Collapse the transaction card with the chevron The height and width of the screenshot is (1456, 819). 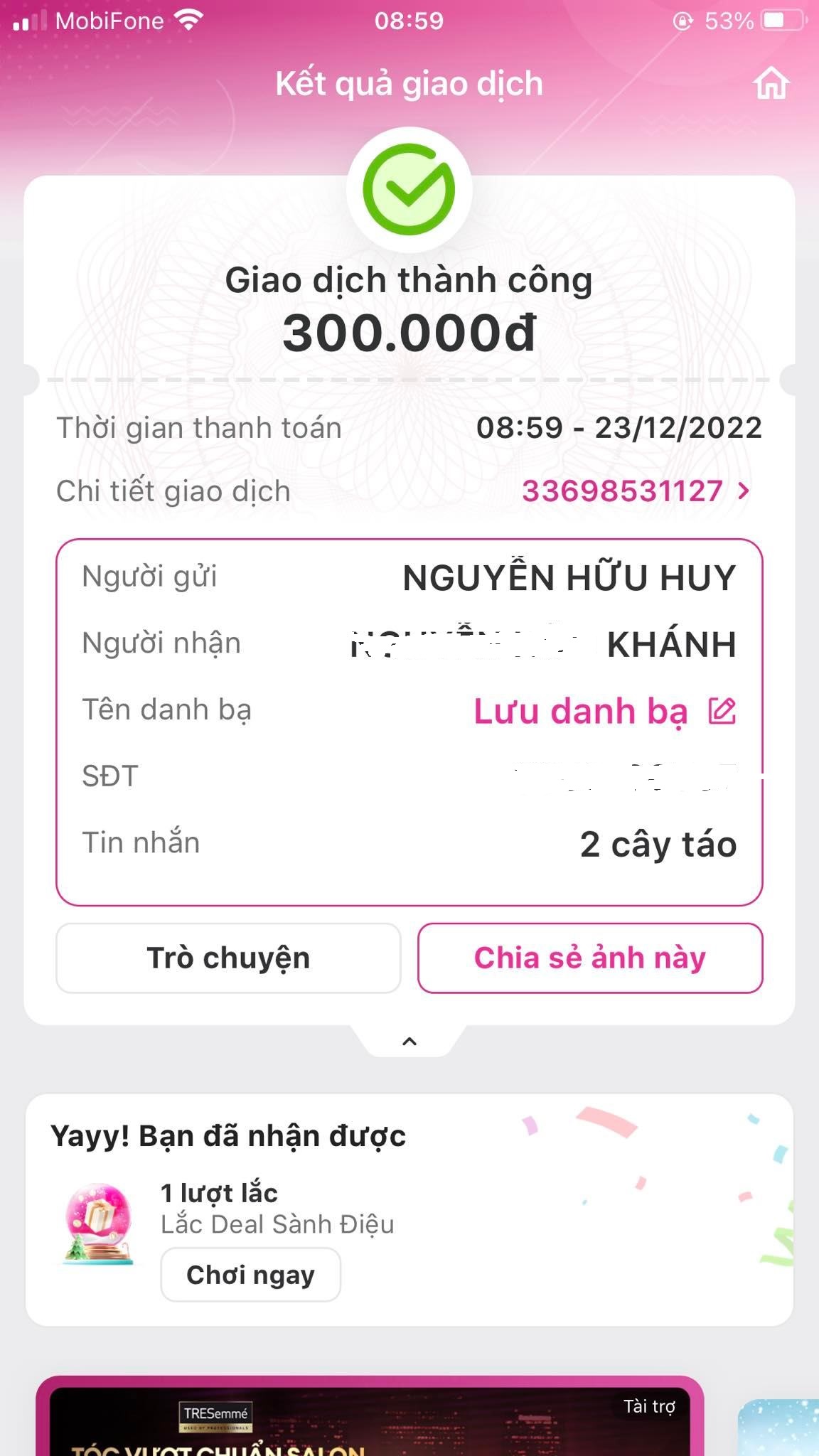409,1042
